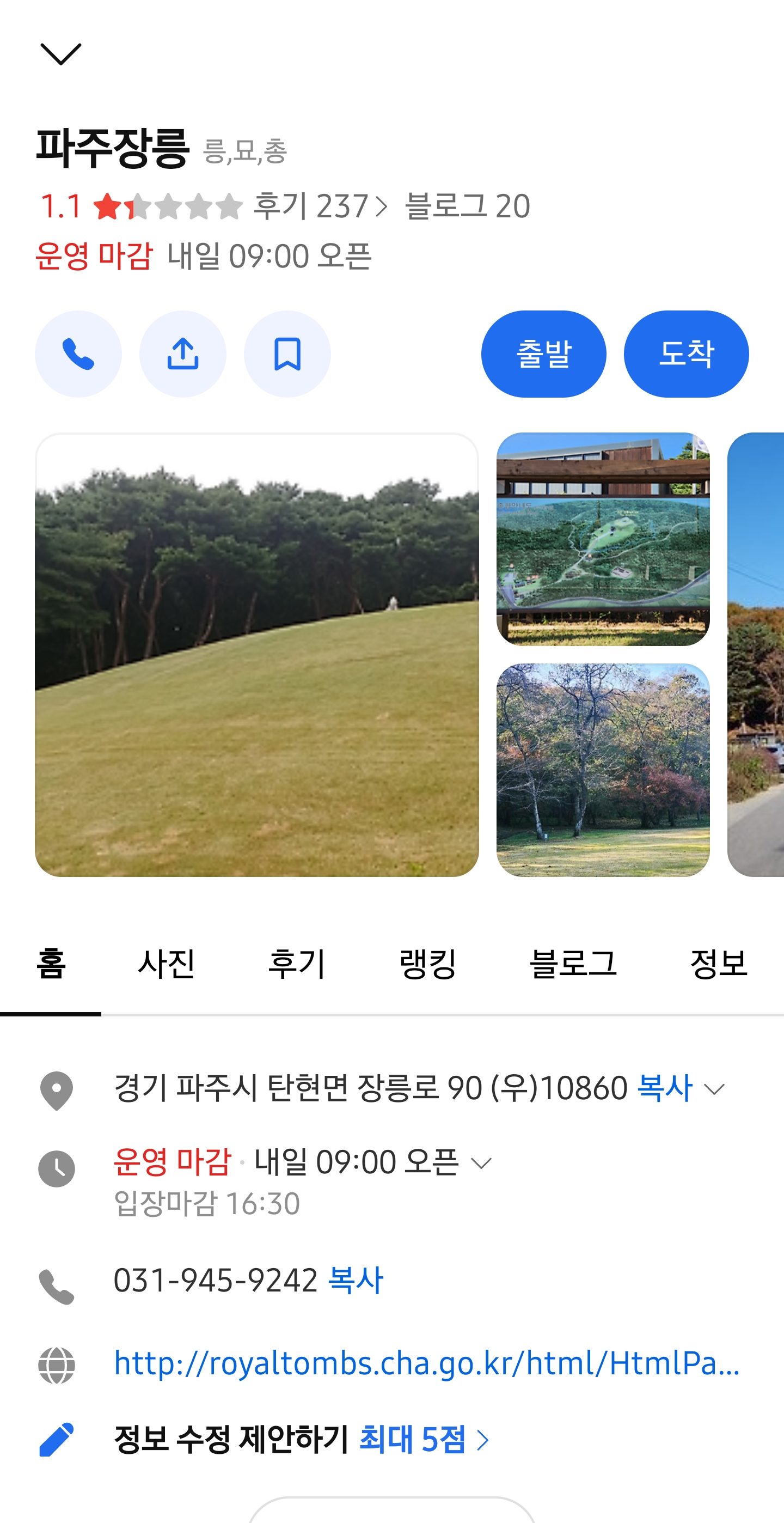Expand the address details chevron
Image resolution: width=784 pixels, height=1523 pixels.
tap(715, 1089)
